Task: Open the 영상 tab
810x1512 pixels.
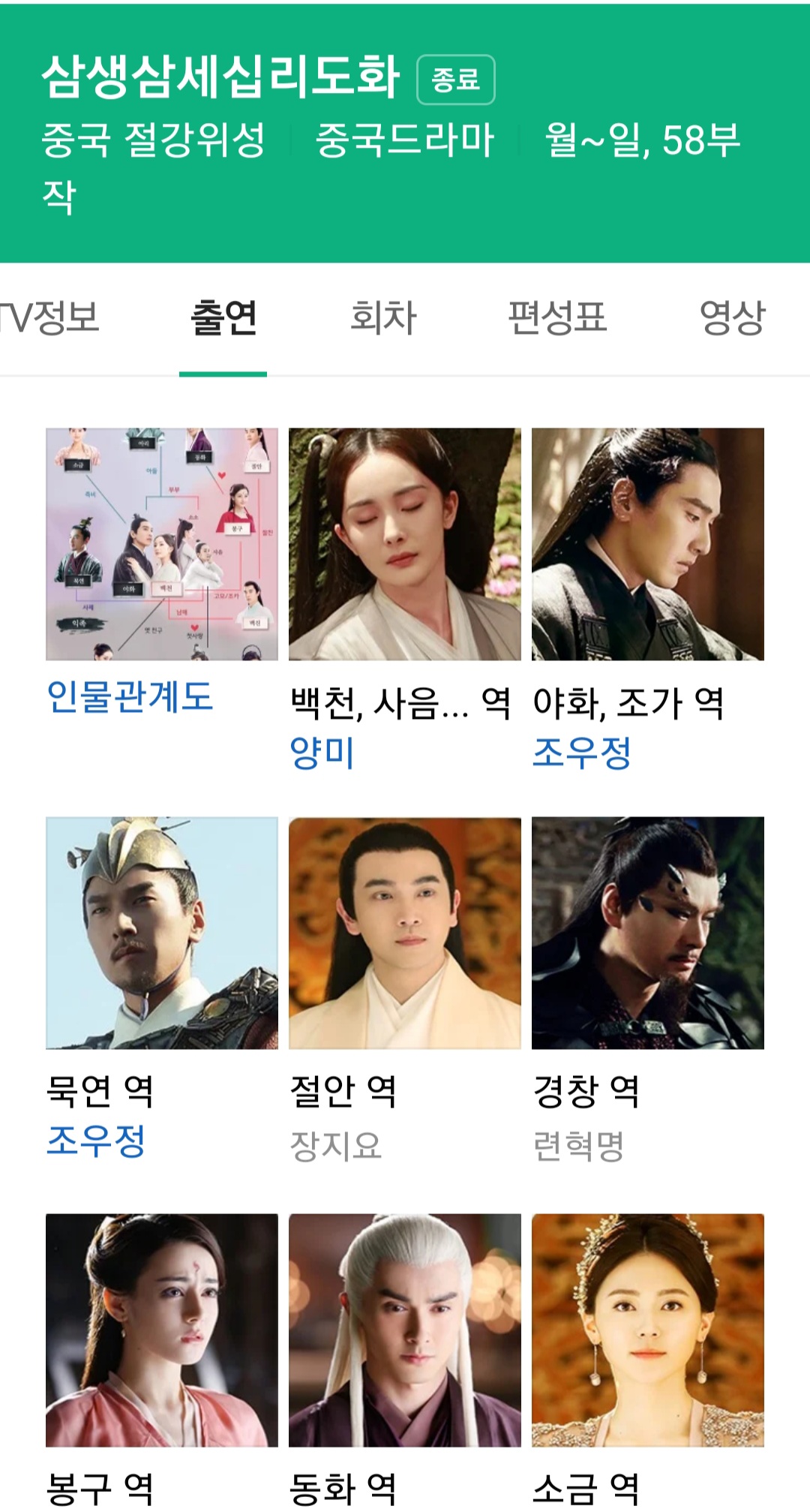Action: [x=731, y=317]
